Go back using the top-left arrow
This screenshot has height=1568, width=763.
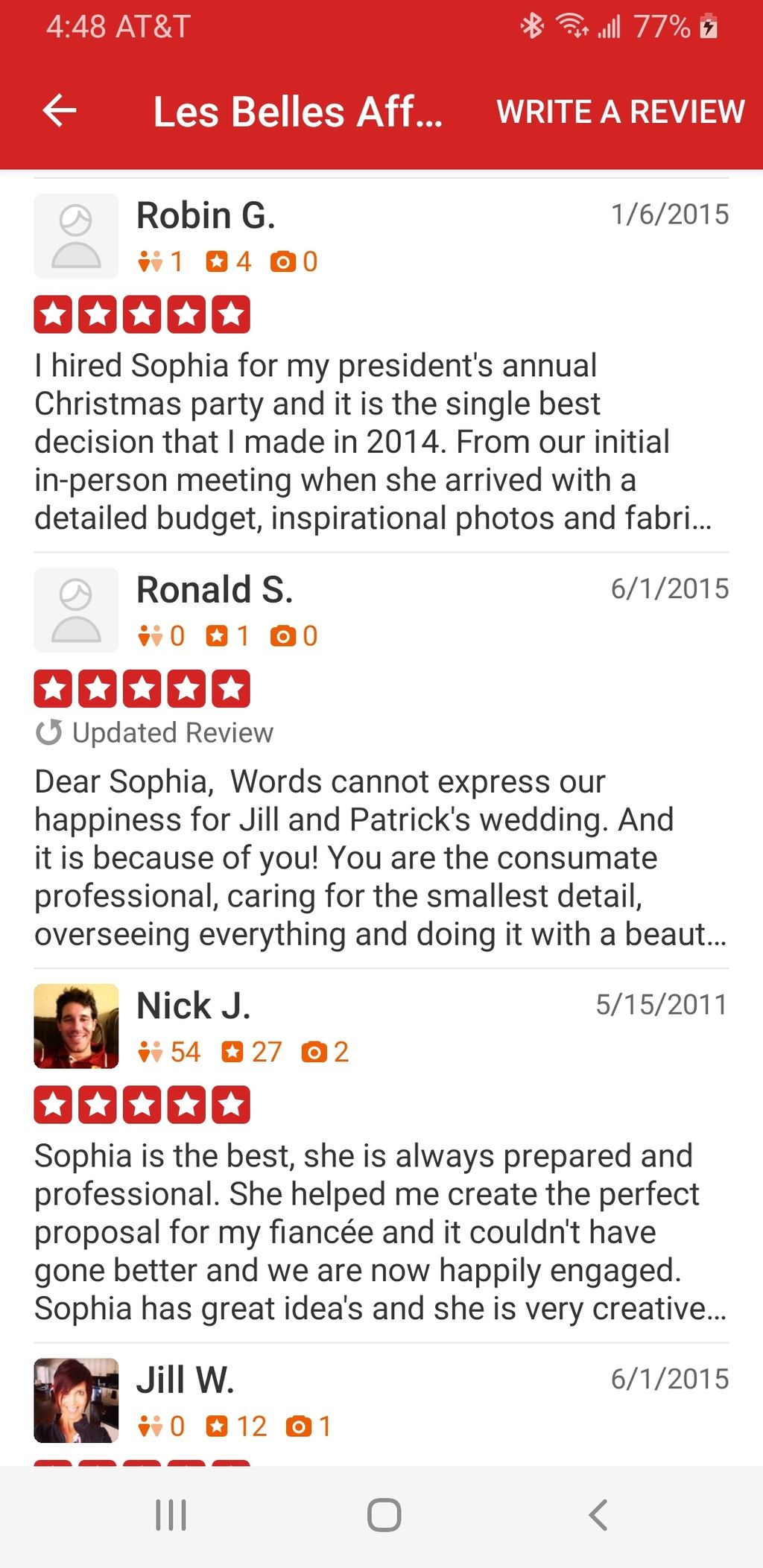[x=60, y=111]
